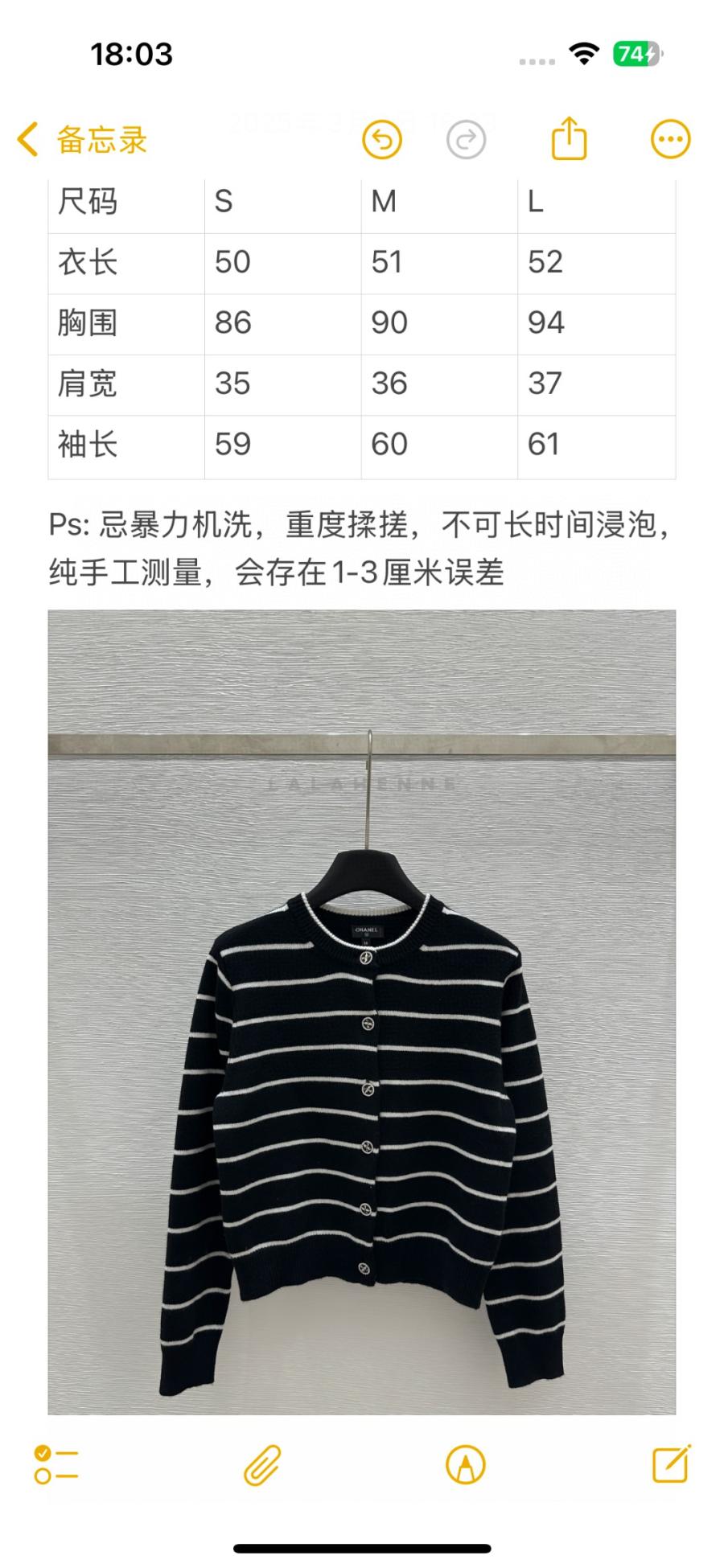
Task: Add a checklist to the note
Action: 56,1464
